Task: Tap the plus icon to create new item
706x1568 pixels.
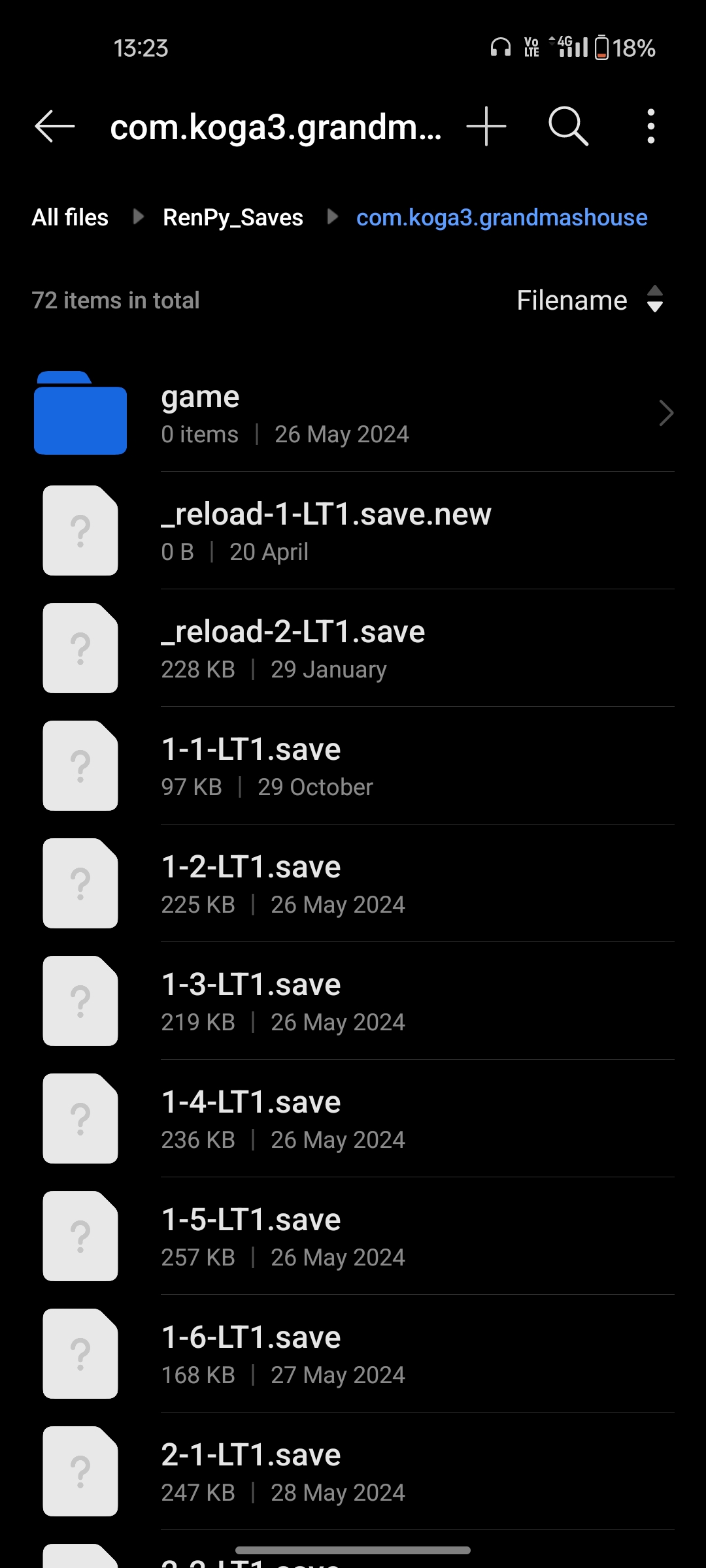Action: pos(486,126)
